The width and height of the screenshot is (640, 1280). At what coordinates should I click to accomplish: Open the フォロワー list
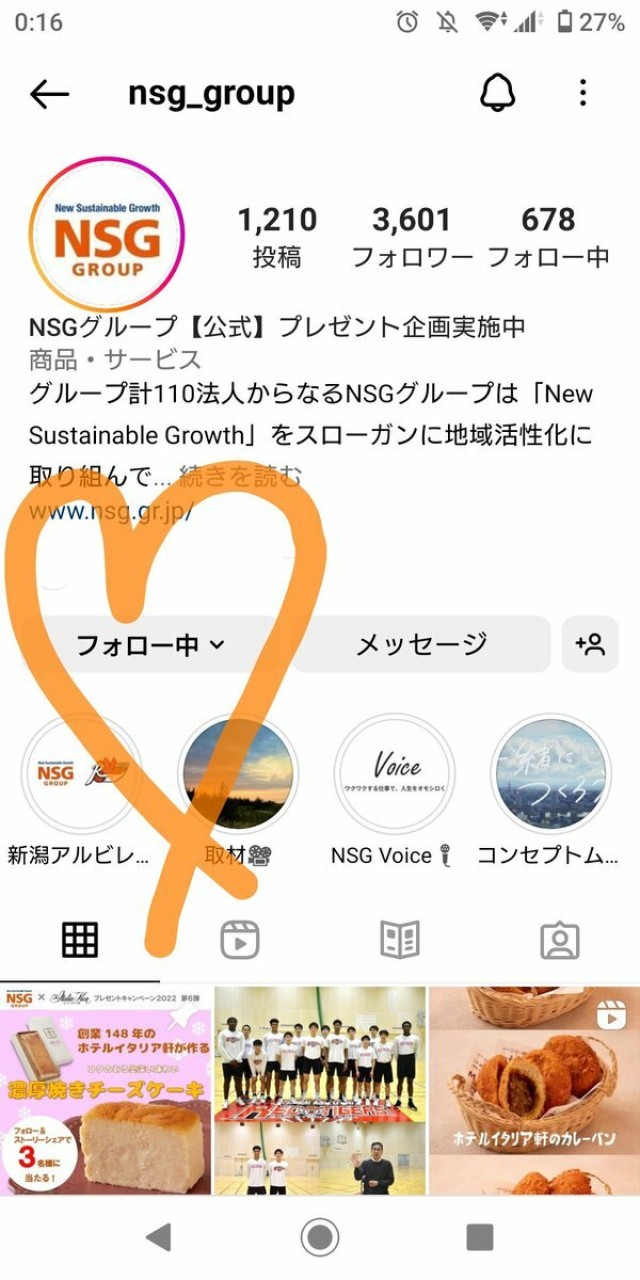click(x=412, y=237)
